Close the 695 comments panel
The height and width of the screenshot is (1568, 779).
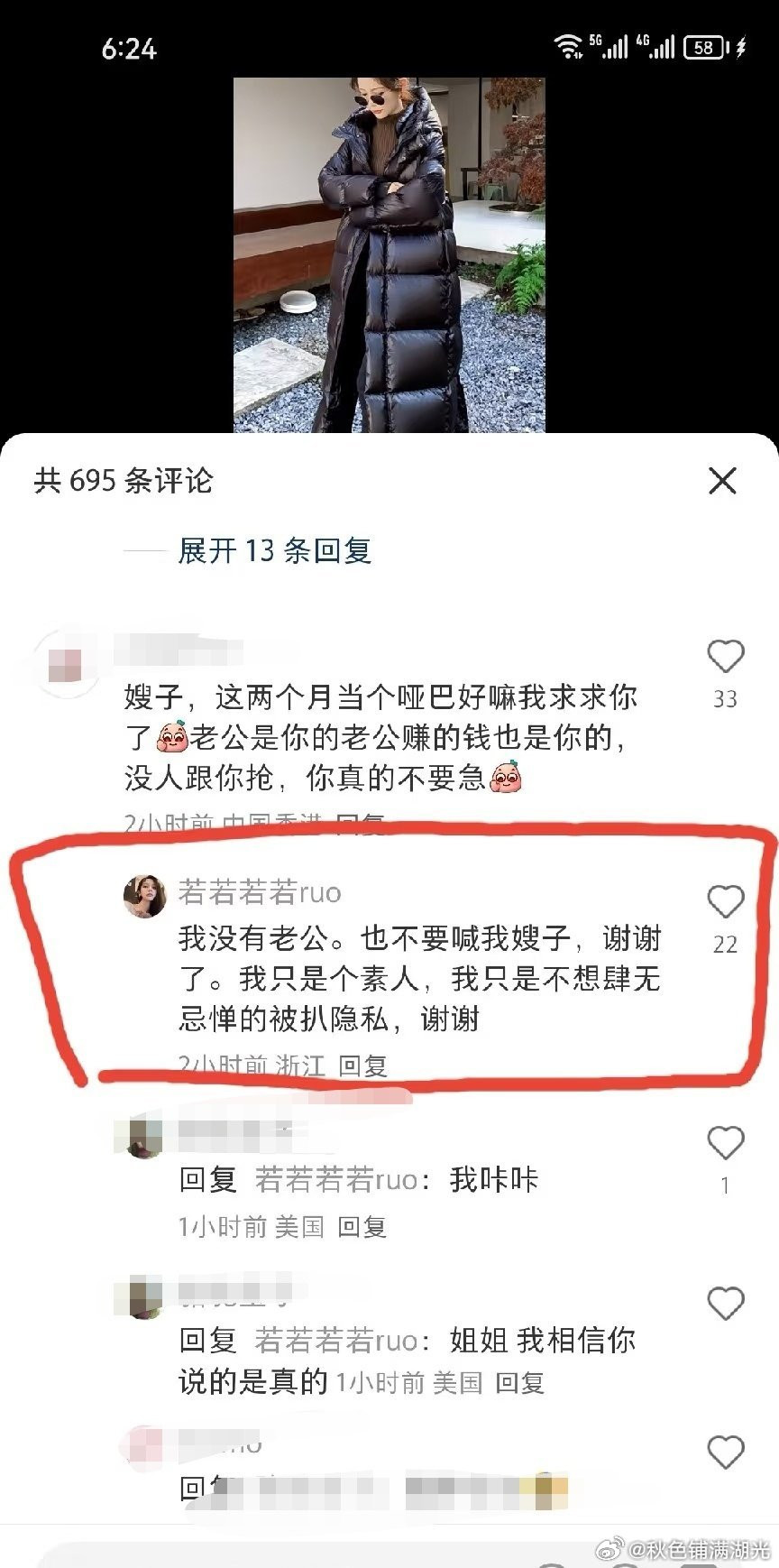[x=722, y=481]
